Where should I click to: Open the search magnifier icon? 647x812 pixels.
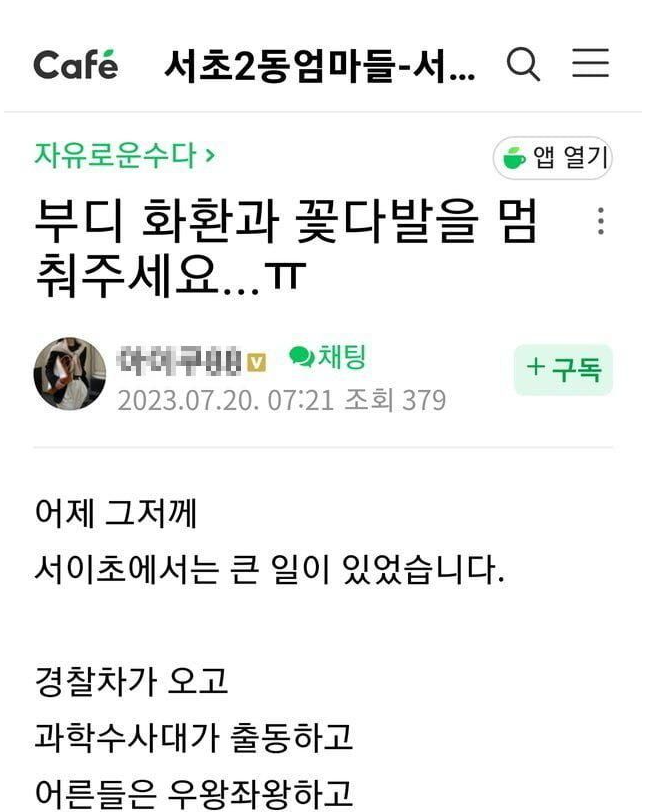tap(523, 65)
